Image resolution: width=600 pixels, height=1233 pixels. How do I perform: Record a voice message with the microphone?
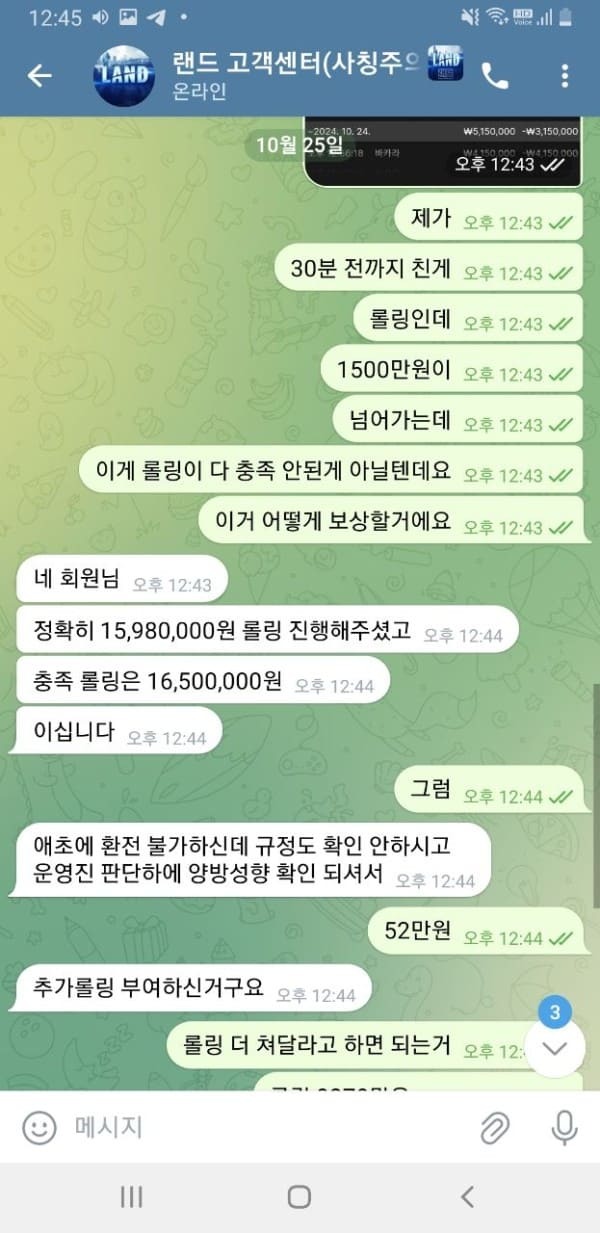pos(565,1128)
